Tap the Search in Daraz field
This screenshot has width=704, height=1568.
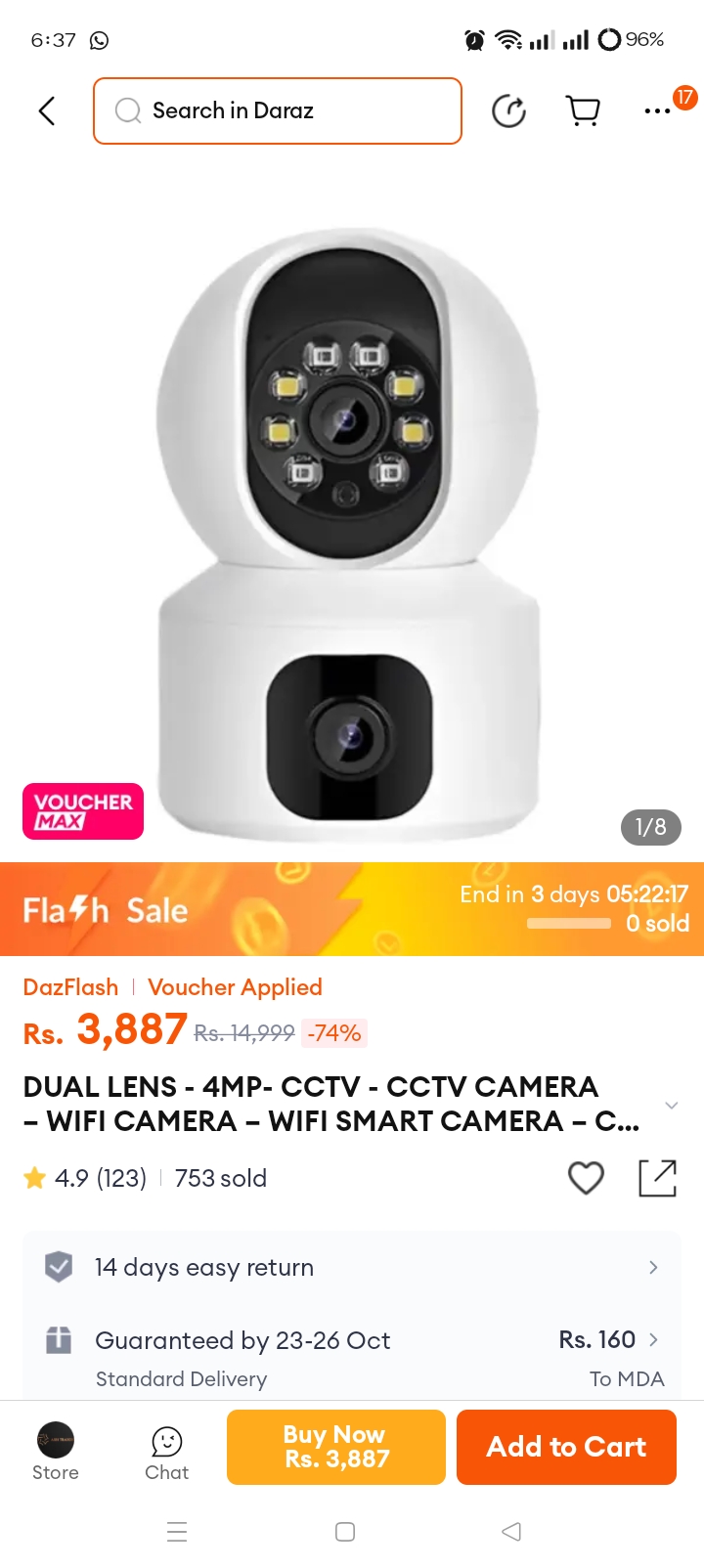click(x=278, y=110)
